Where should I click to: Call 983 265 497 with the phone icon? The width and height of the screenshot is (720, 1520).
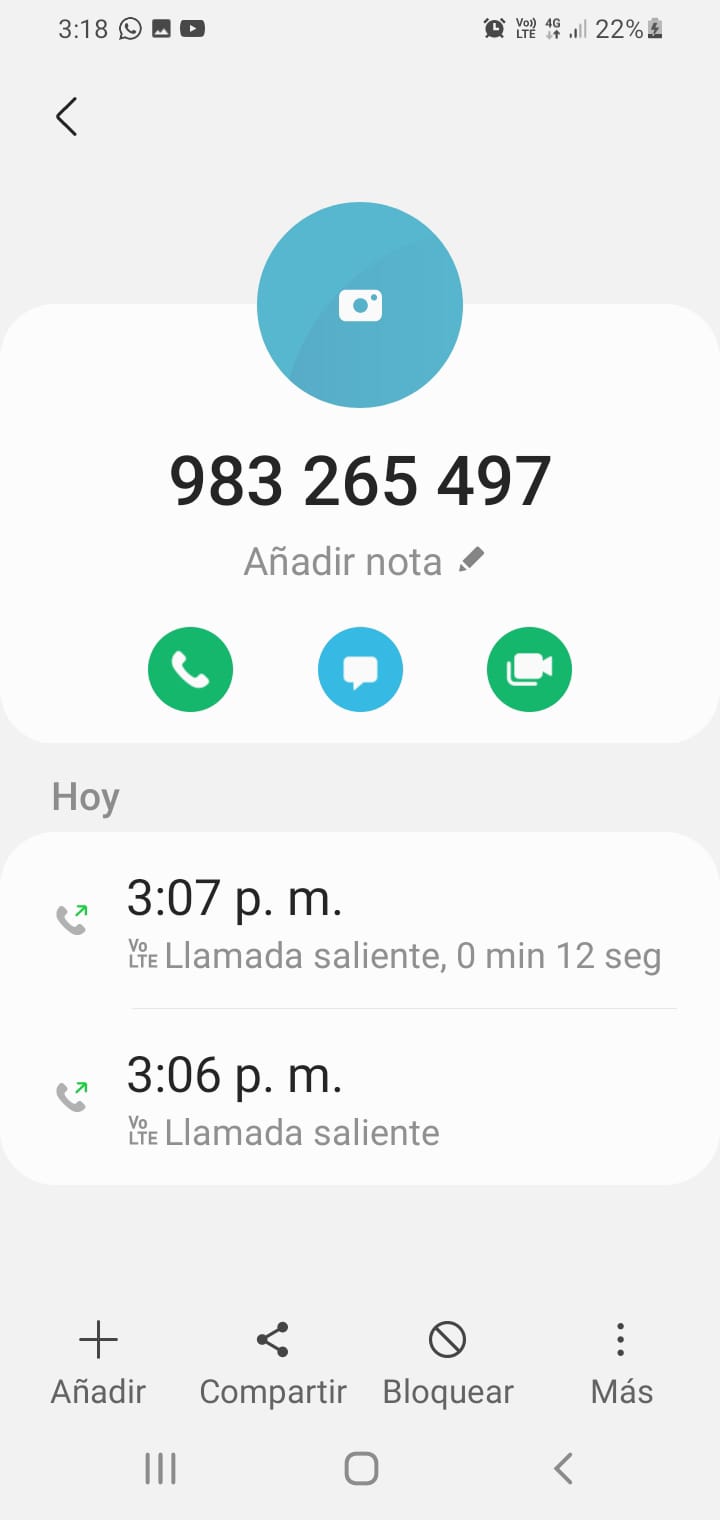tap(190, 670)
